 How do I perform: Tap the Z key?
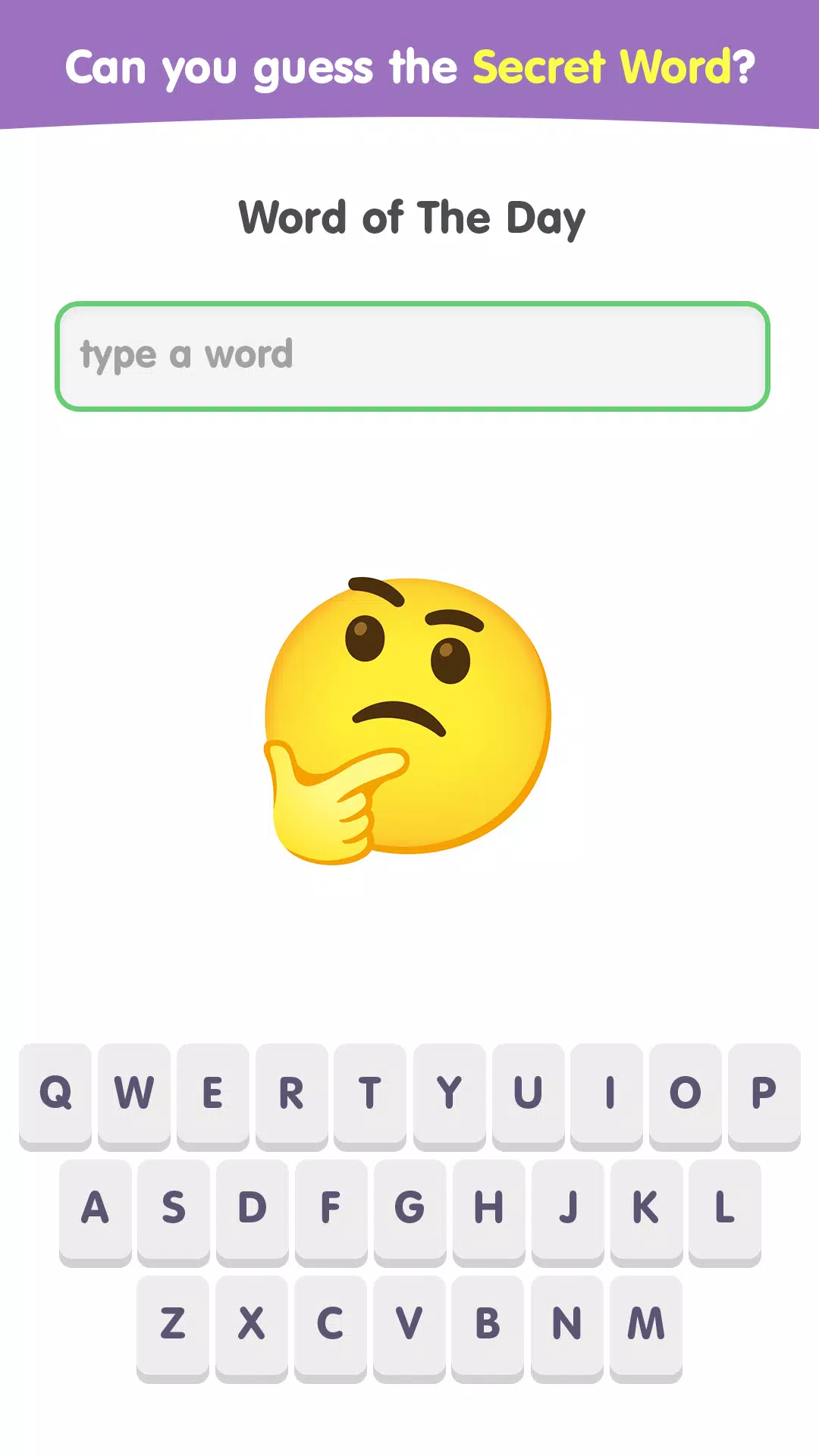(173, 1324)
